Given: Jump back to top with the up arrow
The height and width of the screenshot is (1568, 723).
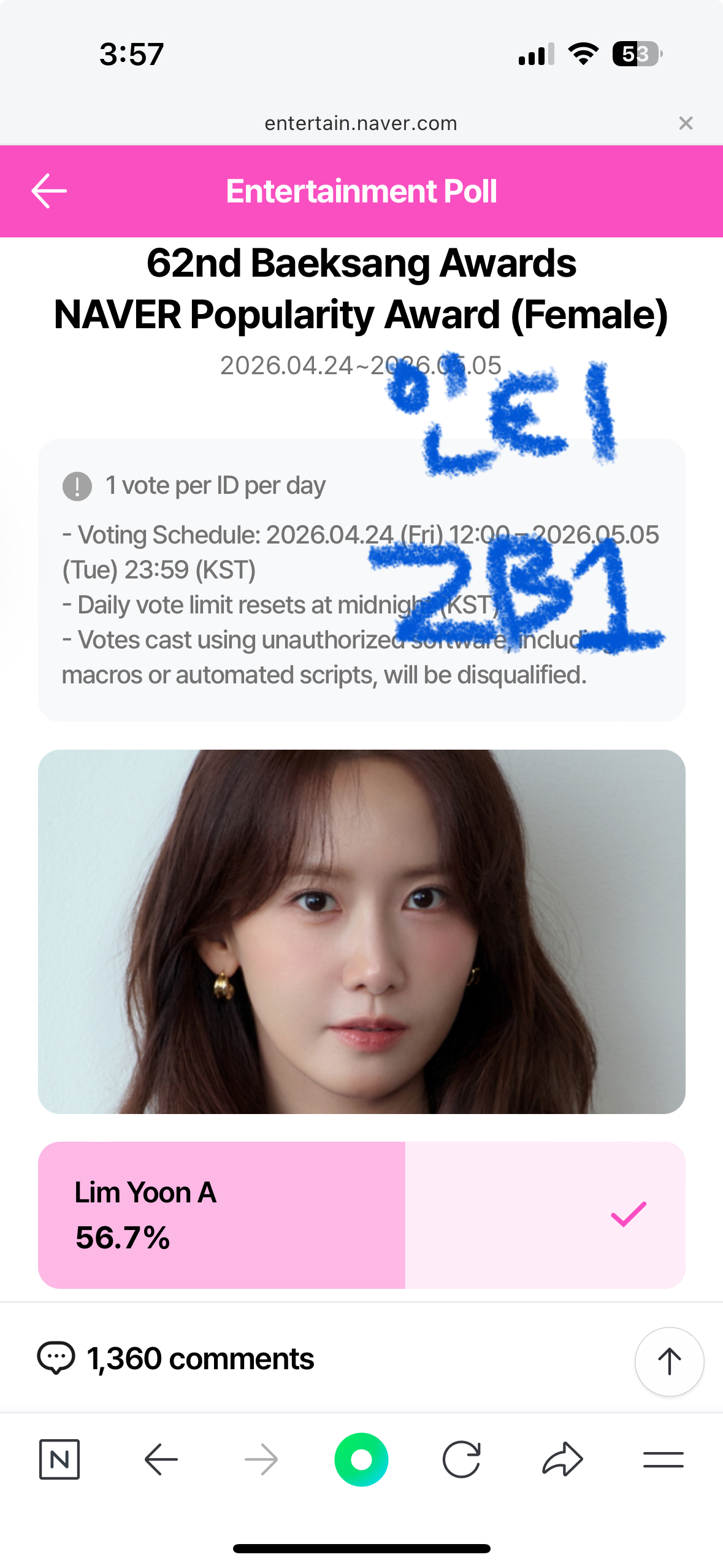Looking at the screenshot, I should tap(669, 1361).
